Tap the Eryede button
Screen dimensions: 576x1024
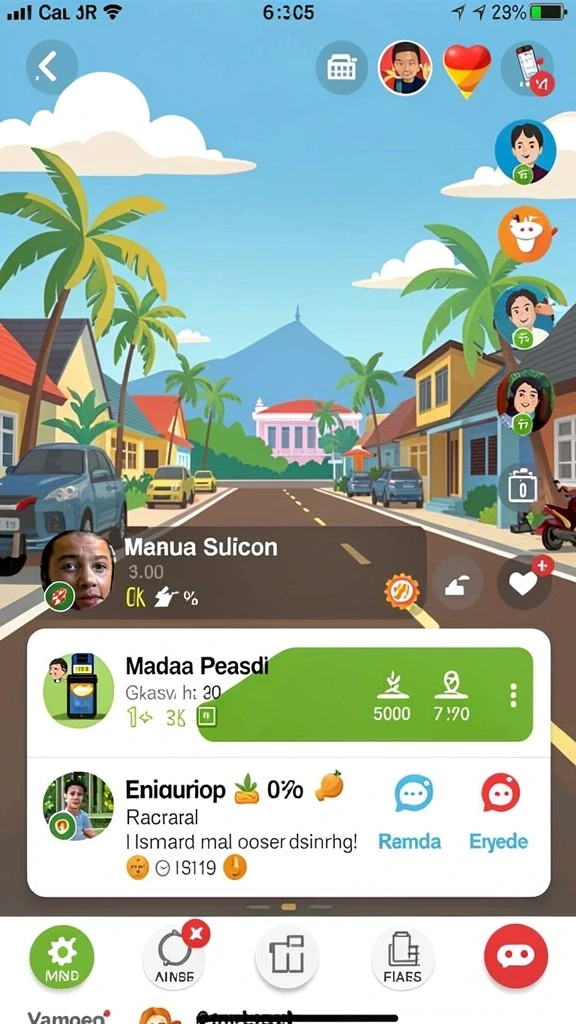500,812
